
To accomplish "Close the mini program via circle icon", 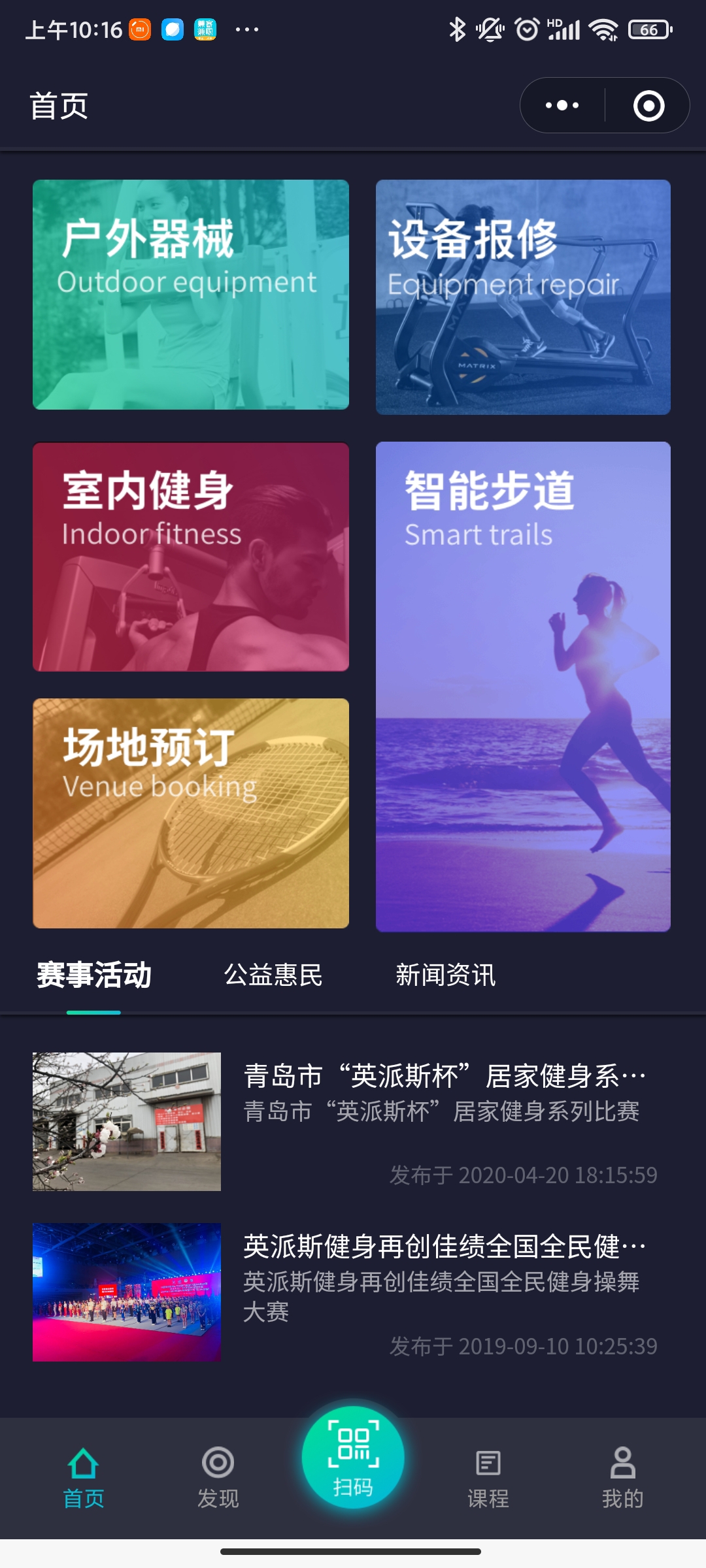I will 648,106.
